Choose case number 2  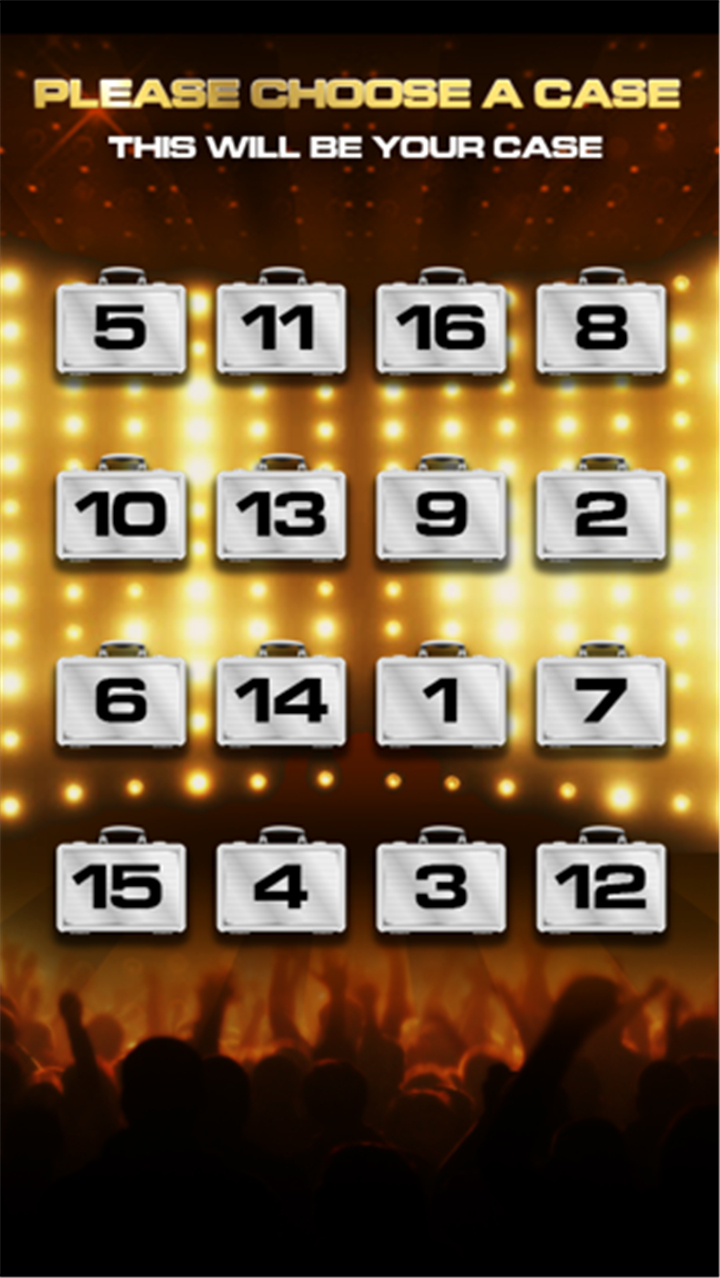tap(601, 508)
